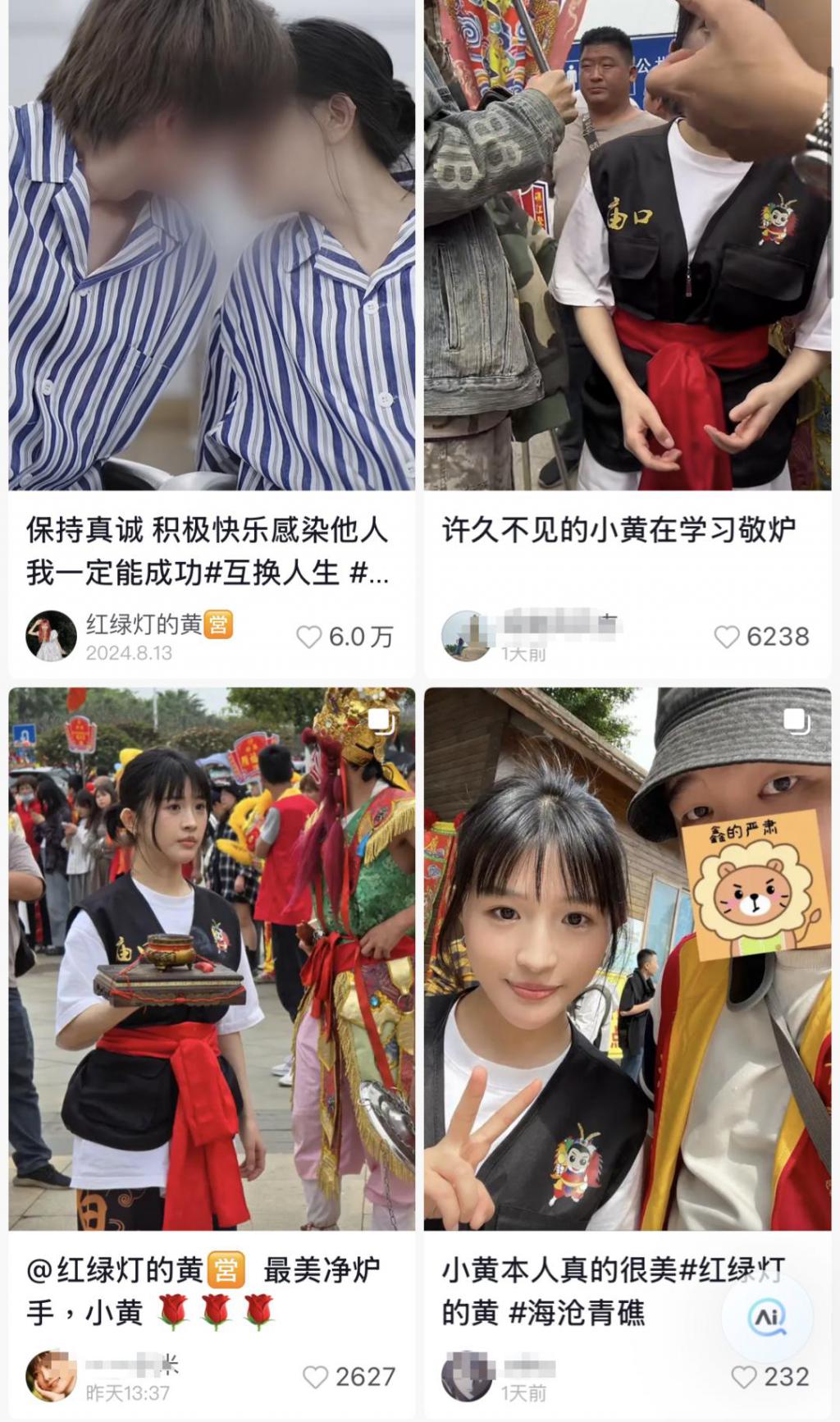Image resolution: width=840 pixels, height=1422 pixels.
Task: Open the striped shirts post by 红绿灯的黄
Action: 212,246
